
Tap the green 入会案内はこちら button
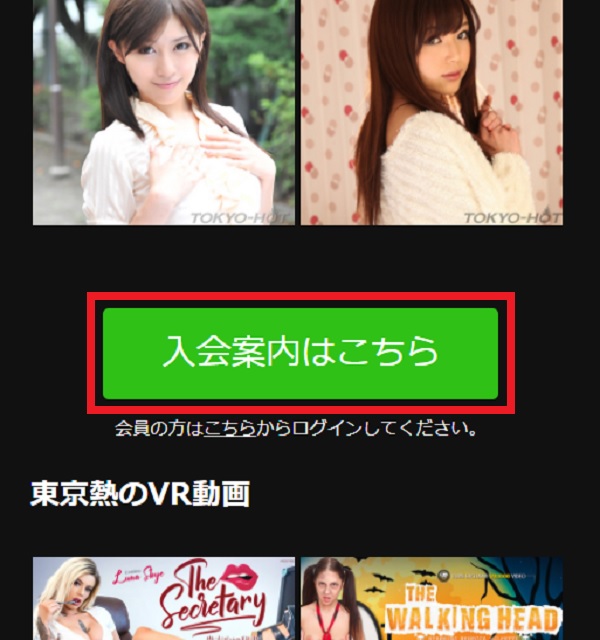coord(300,353)
